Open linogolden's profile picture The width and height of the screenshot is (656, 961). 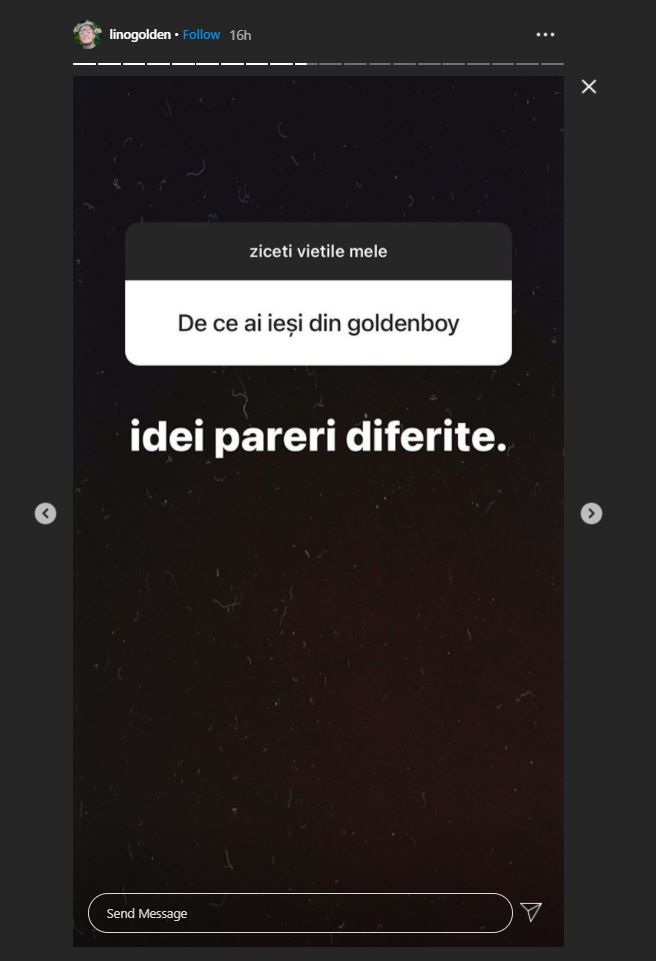87,34
